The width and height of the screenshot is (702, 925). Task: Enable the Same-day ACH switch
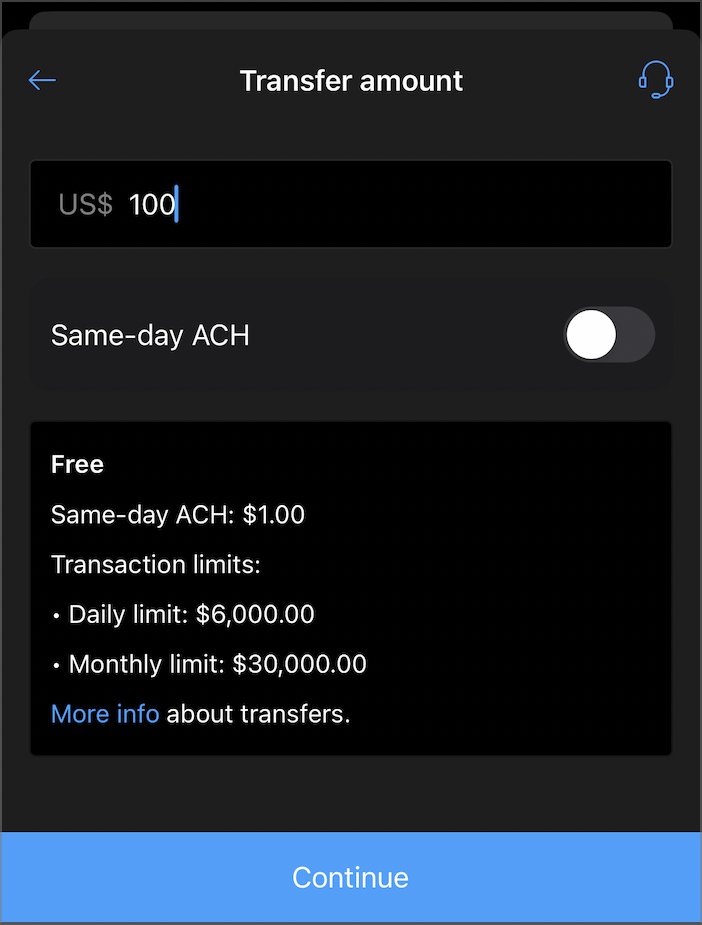pos(609,336)
